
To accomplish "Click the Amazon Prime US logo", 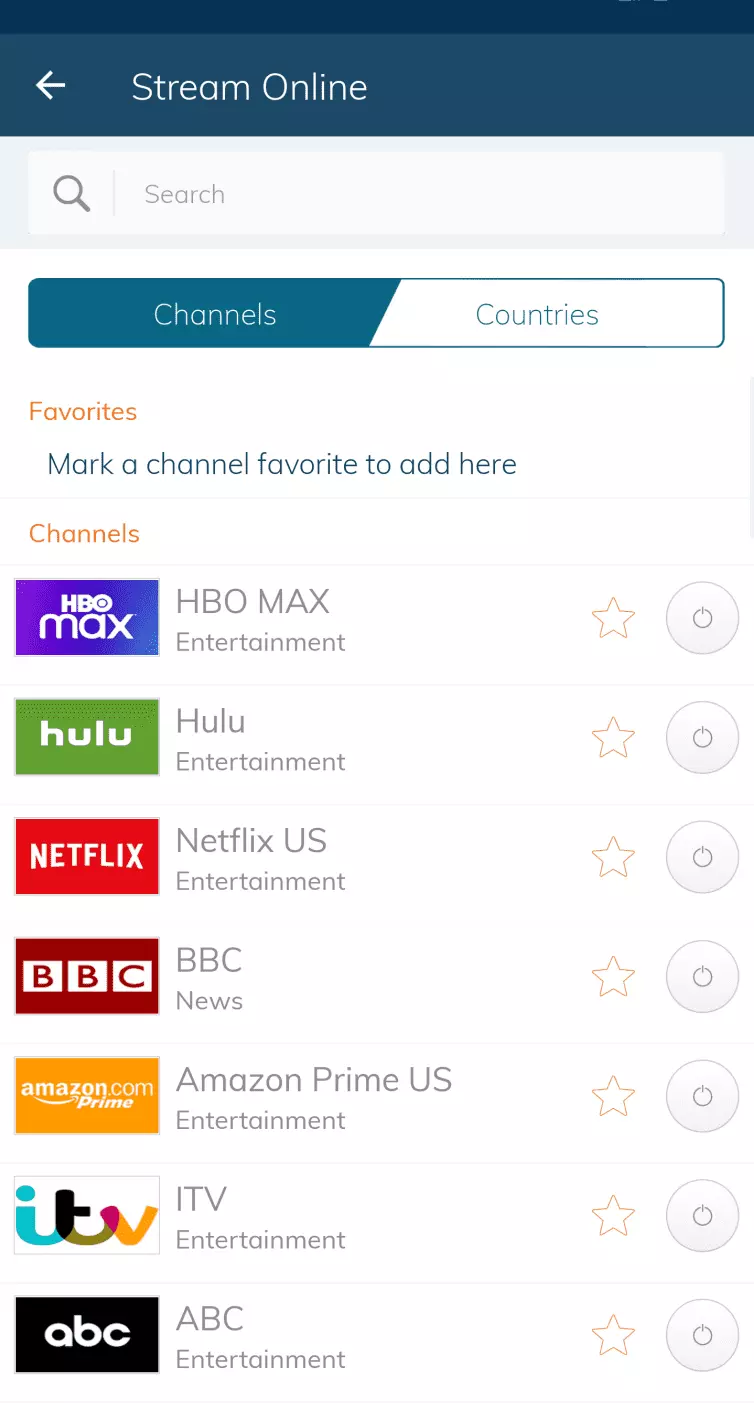I will 86,1095.
